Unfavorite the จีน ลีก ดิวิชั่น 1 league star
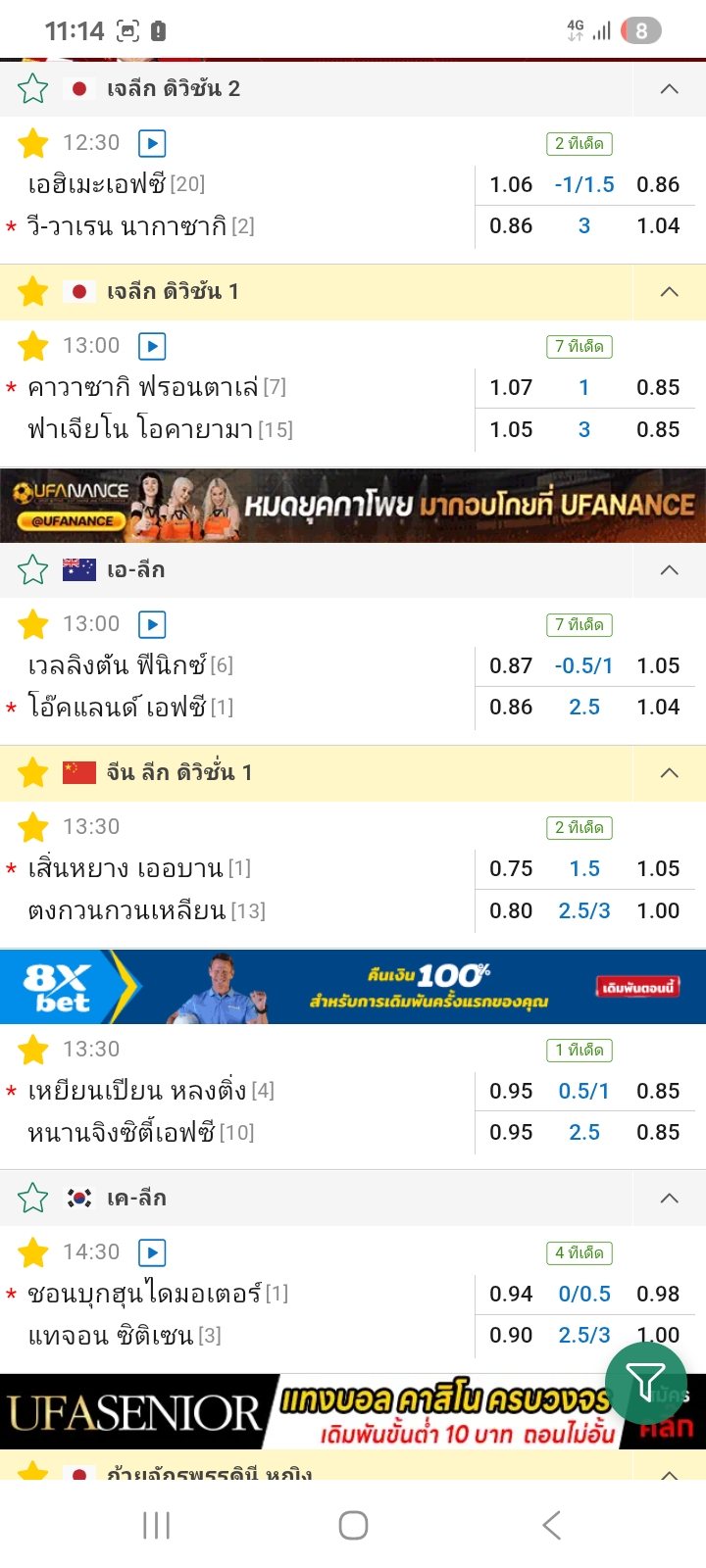This screenshot has width=706, height=1568. [x=33, y=773]
